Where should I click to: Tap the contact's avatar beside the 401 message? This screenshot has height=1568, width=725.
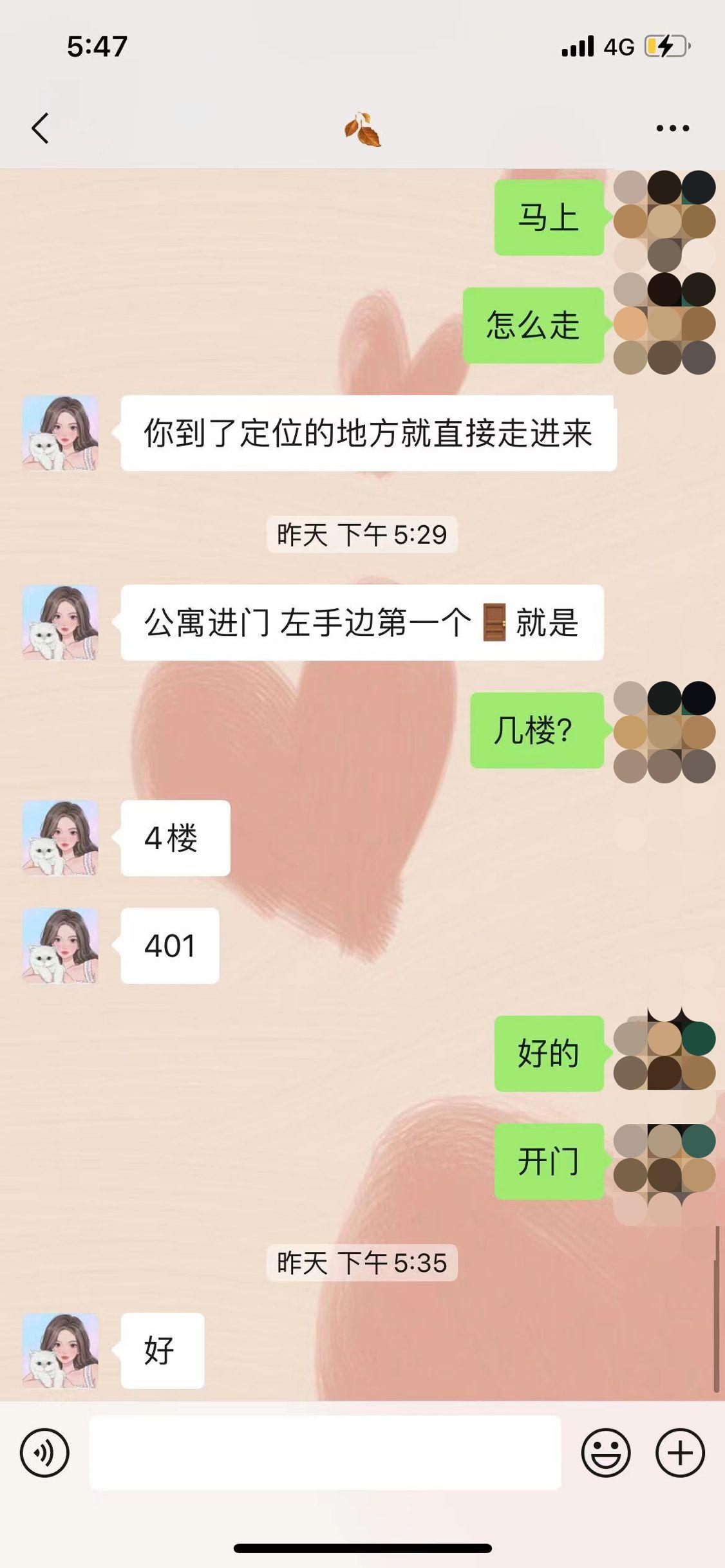[x=62, y=945]
